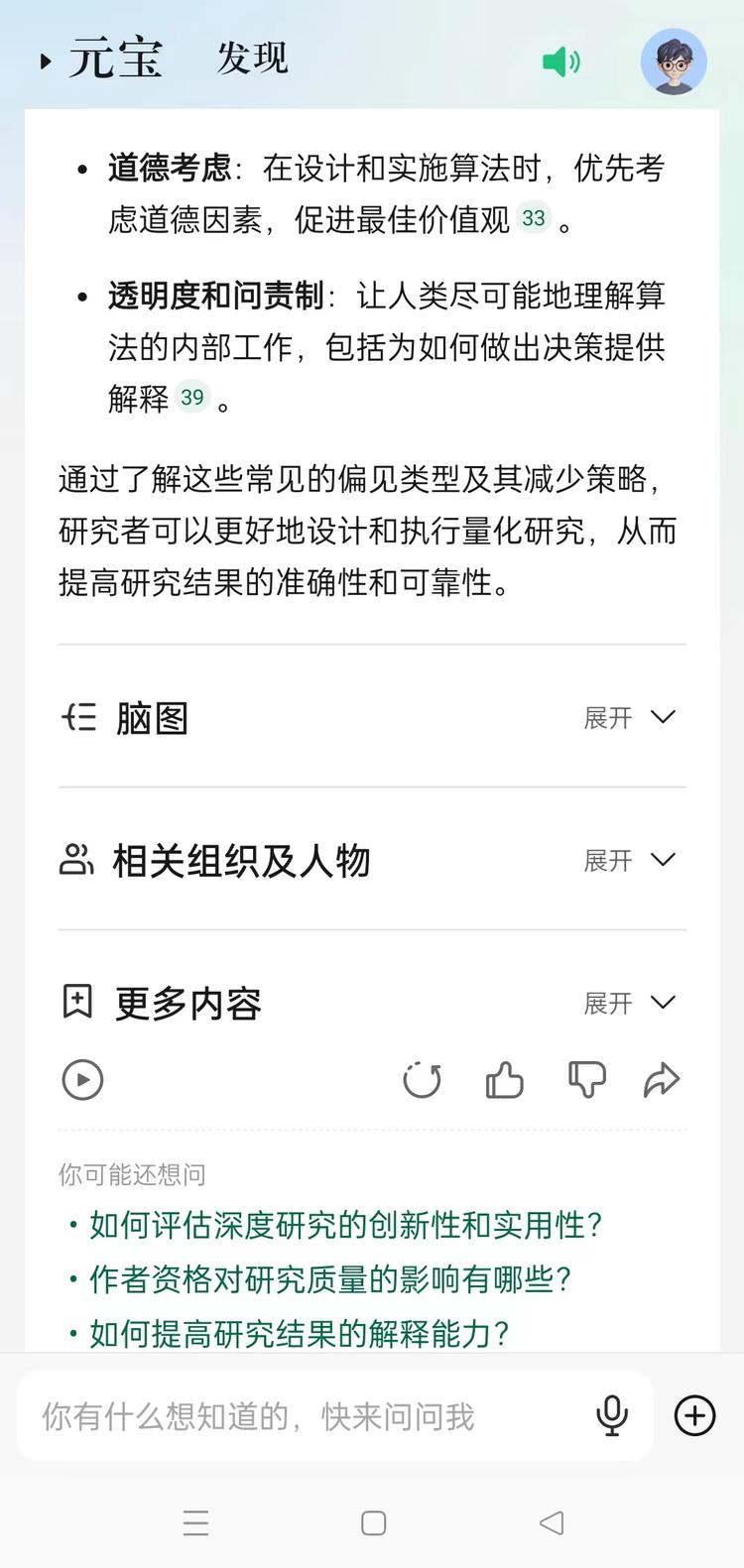Open voice input with the microphone icon

[613, 1416]
